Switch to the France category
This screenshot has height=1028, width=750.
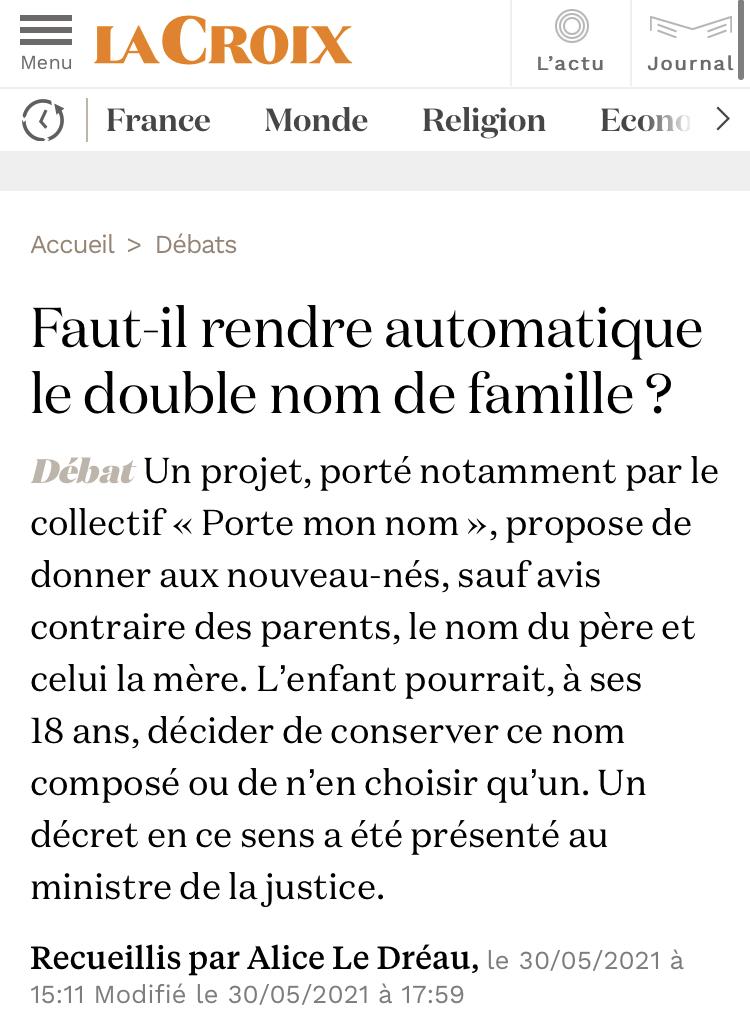pos(158,121)
